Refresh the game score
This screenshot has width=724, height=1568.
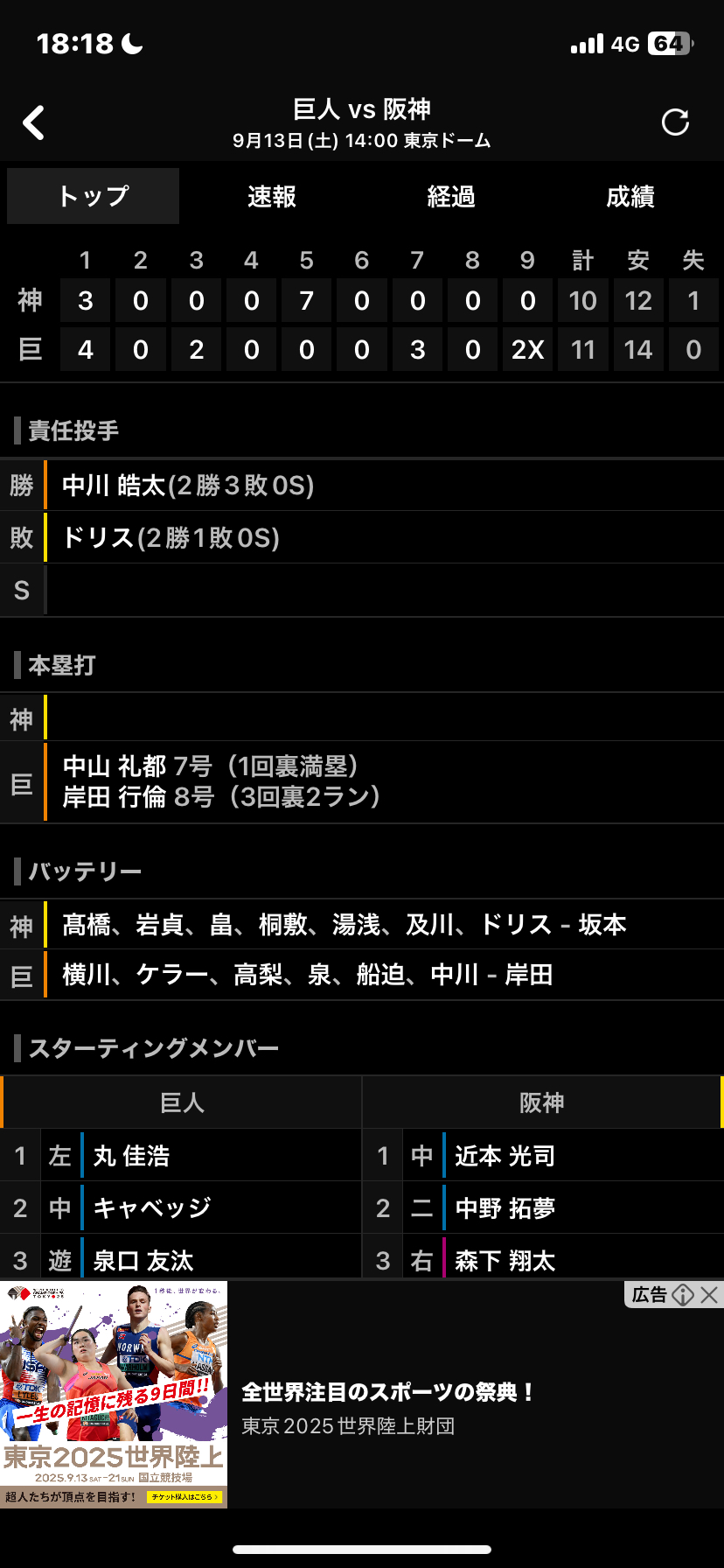click(675, 122)
